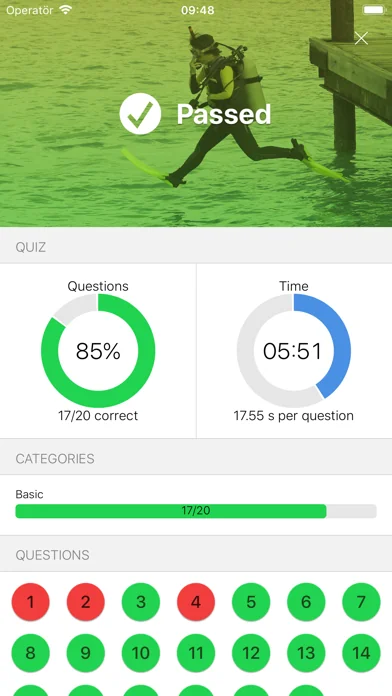Open question 9 answer

[86, 653]
